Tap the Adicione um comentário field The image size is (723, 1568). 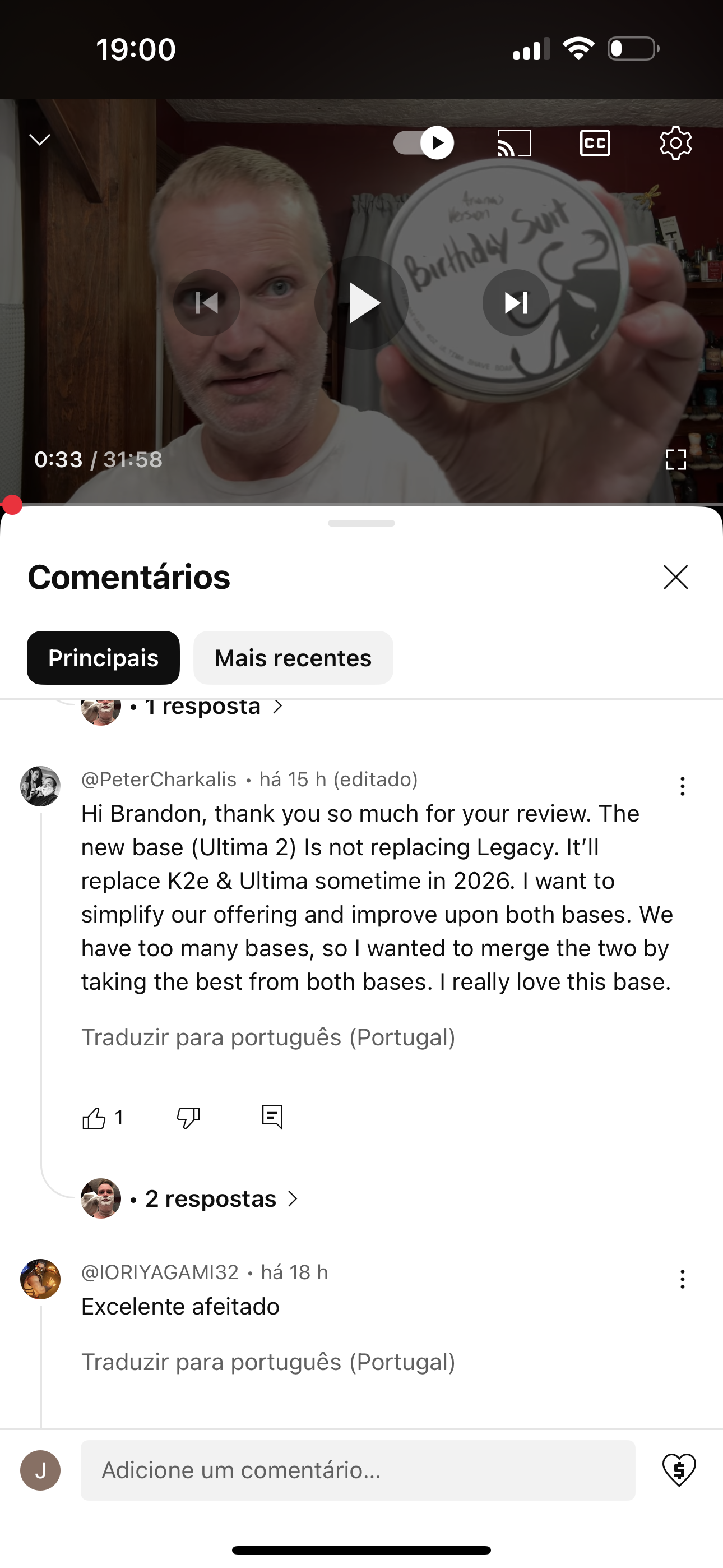point(358,1470)
